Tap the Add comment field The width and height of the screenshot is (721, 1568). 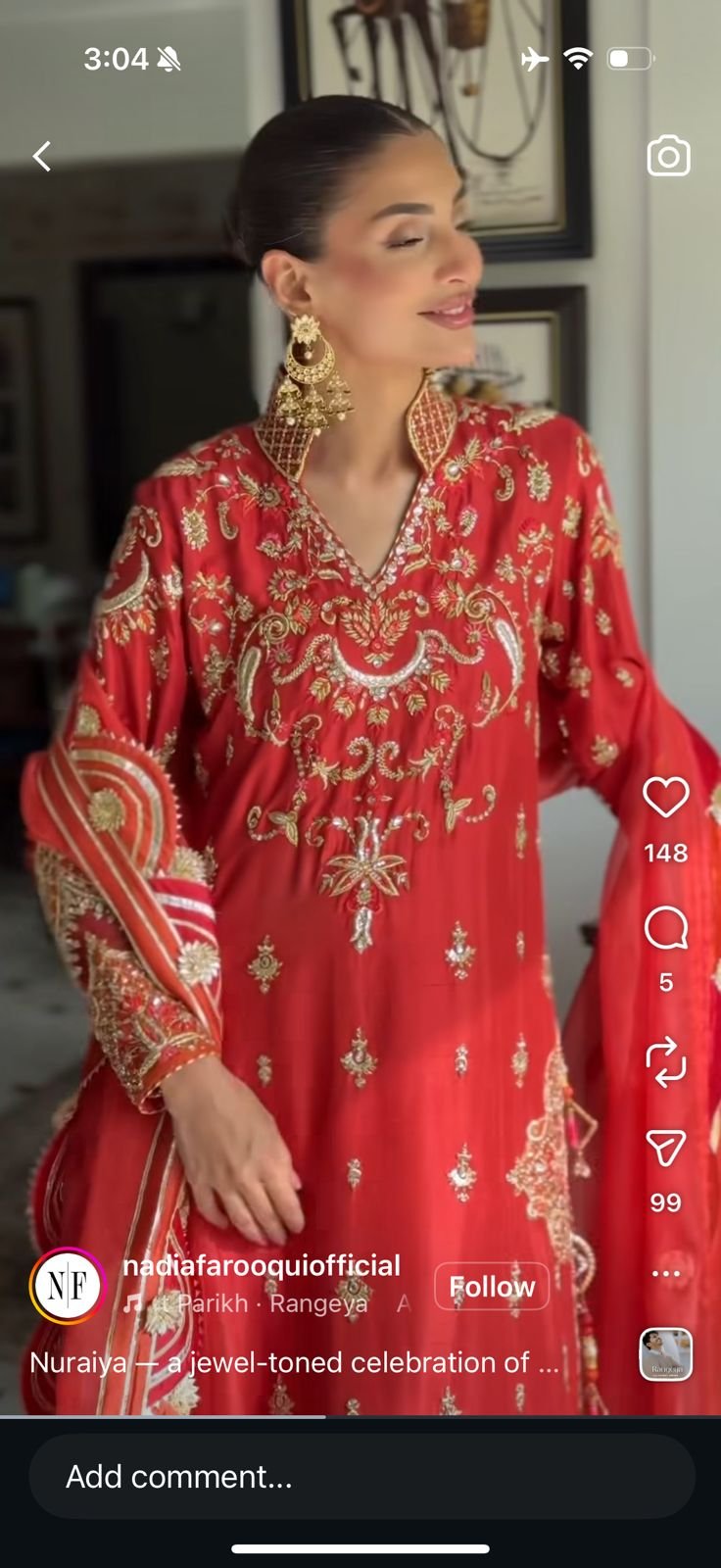click(360, 1477)
